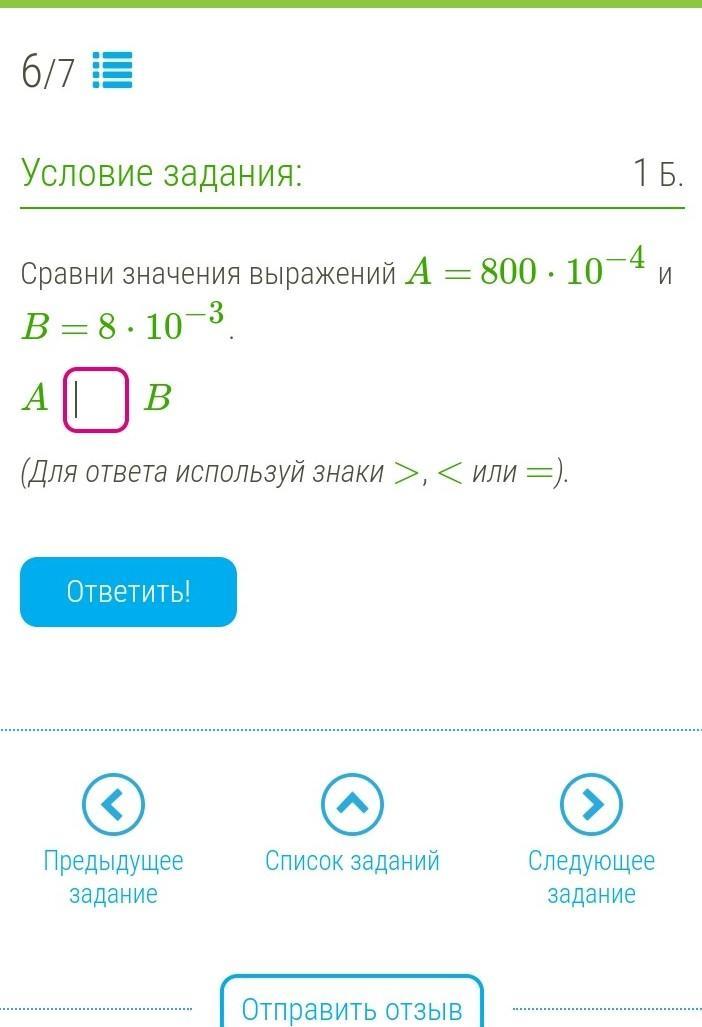Focus the comparison sign input box
This screenshot has height=1027, width=702.
pos(96,400)
